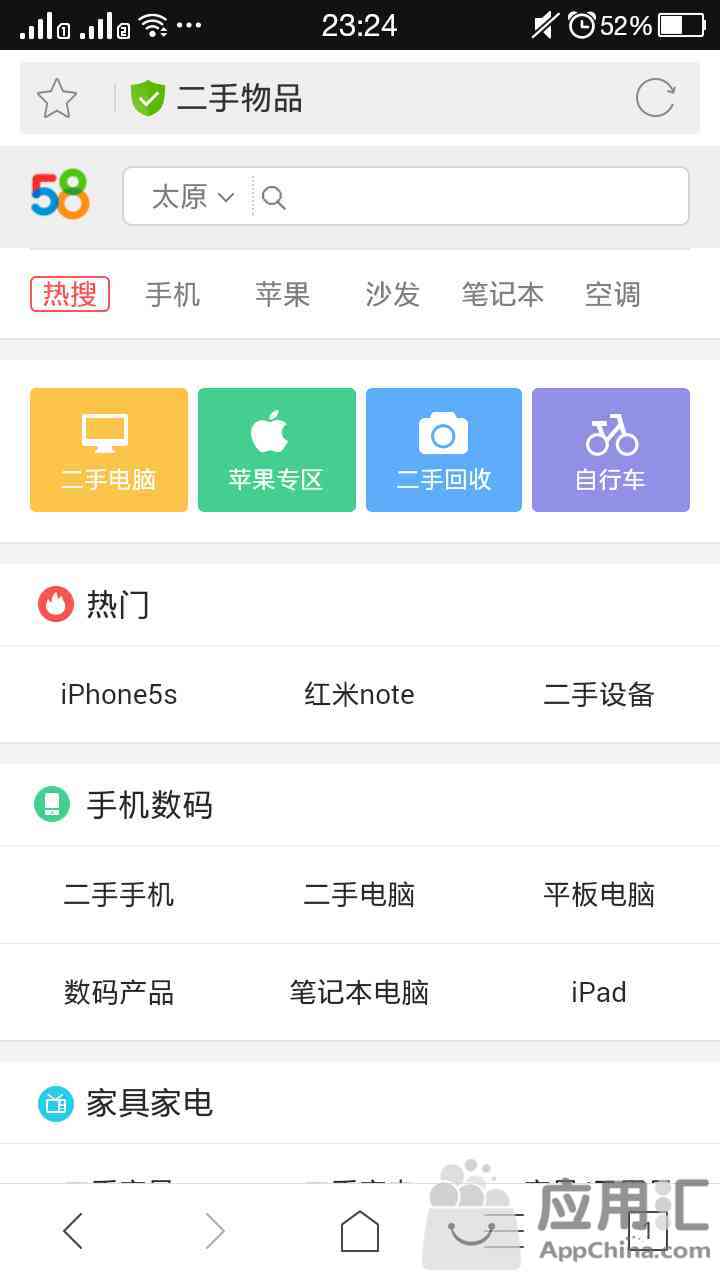Viewport: 720px width, 1280px height.
Task: Select hot search term 空调
Action: [x=612, y=295]
